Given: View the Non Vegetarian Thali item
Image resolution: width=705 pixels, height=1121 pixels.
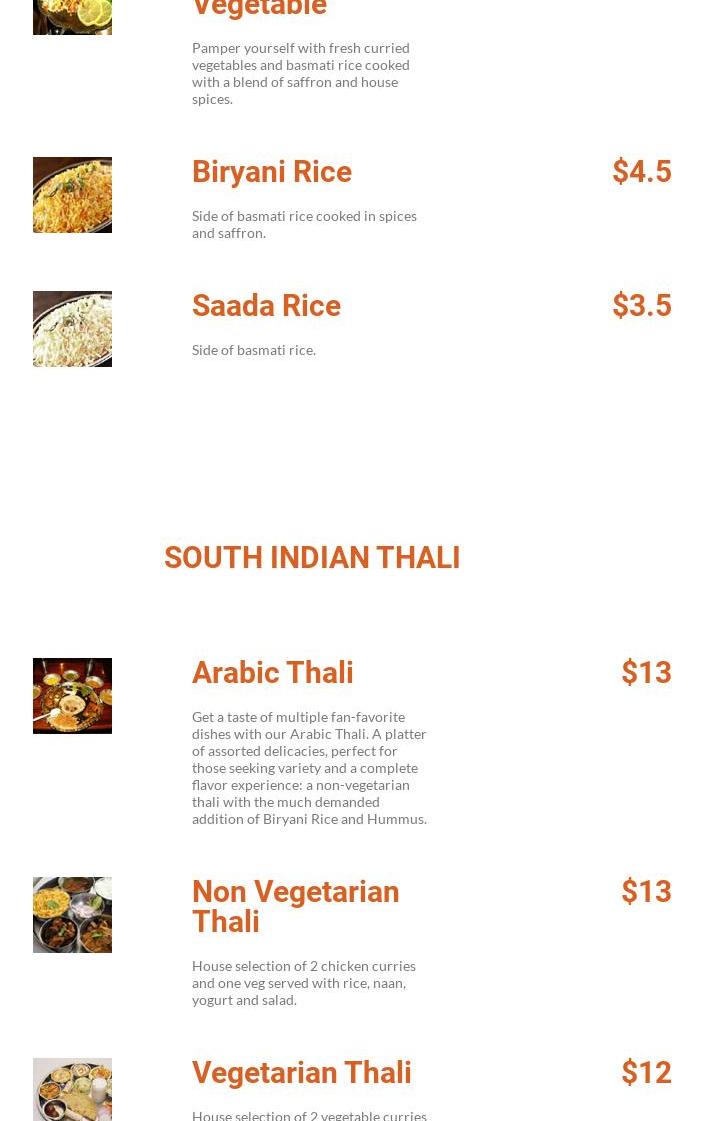Looking at the screenshot, I should coord(295,906).
